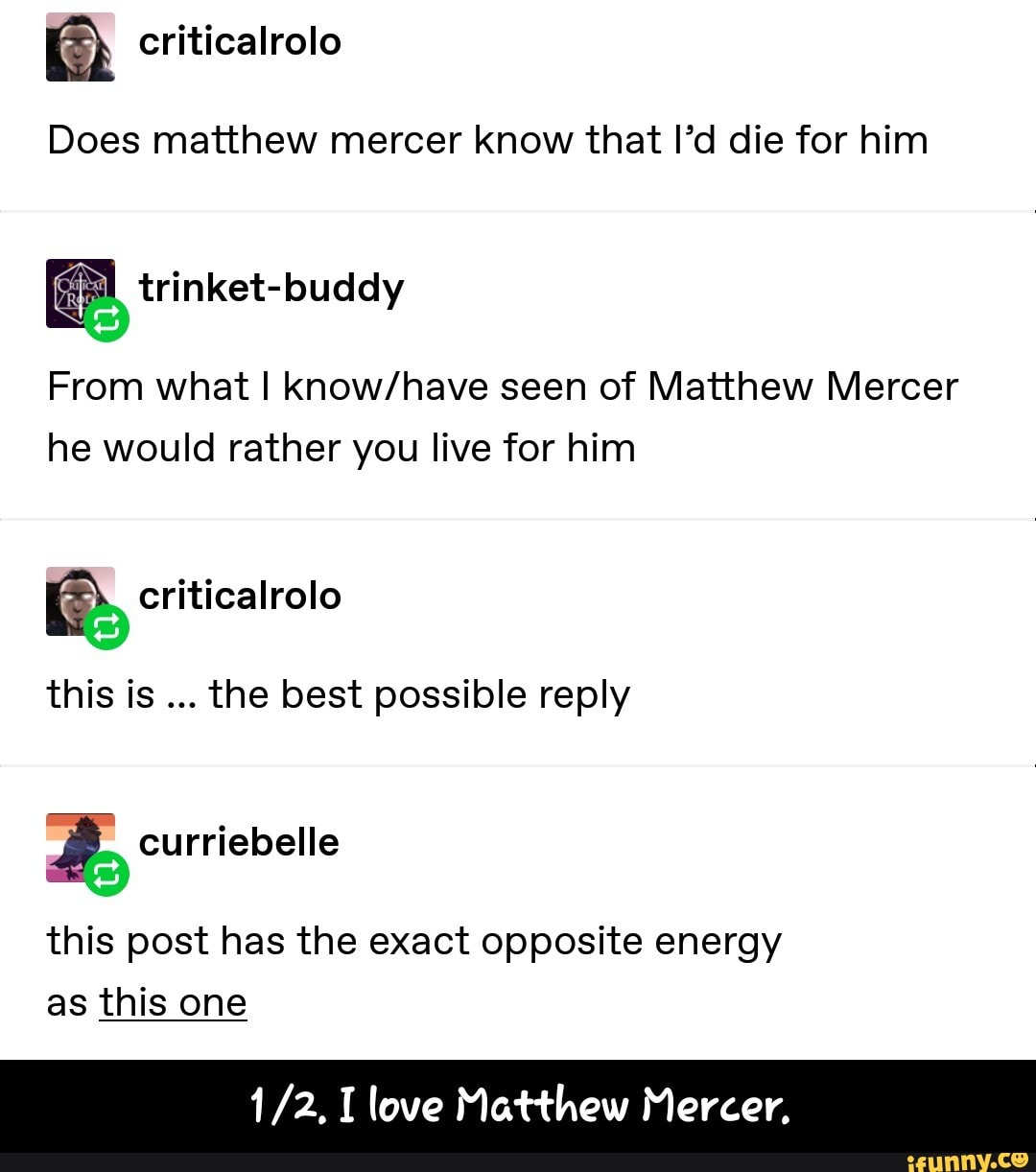Select the criticalrolo username at top

click(239, 40)
